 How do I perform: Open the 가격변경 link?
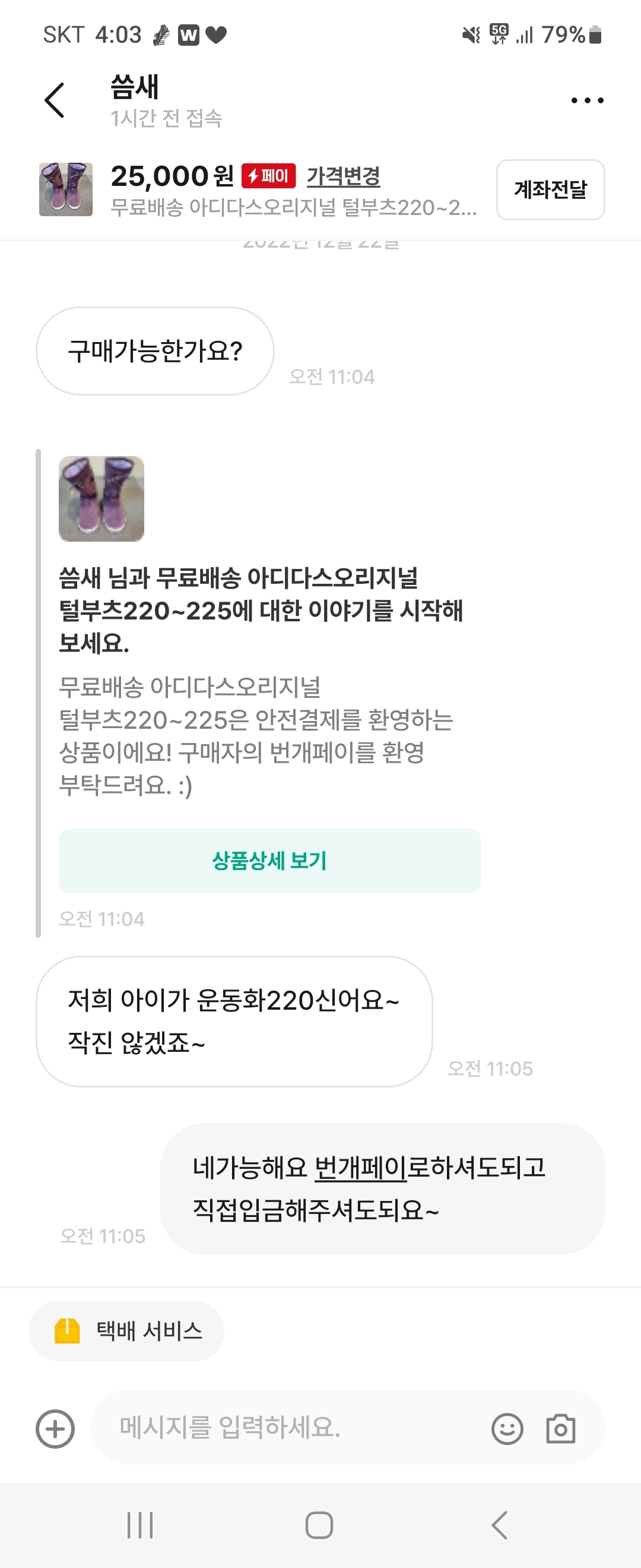343,176
